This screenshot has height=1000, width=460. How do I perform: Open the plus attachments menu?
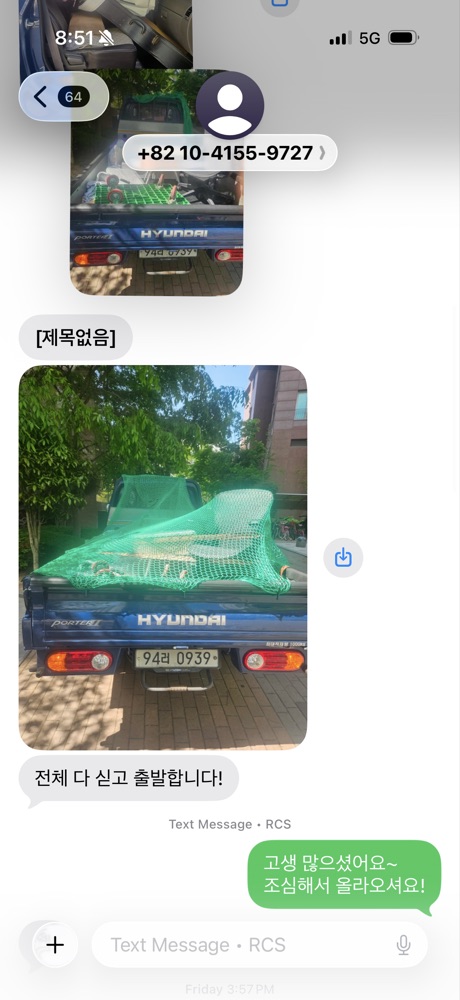[x=56, y=945]
